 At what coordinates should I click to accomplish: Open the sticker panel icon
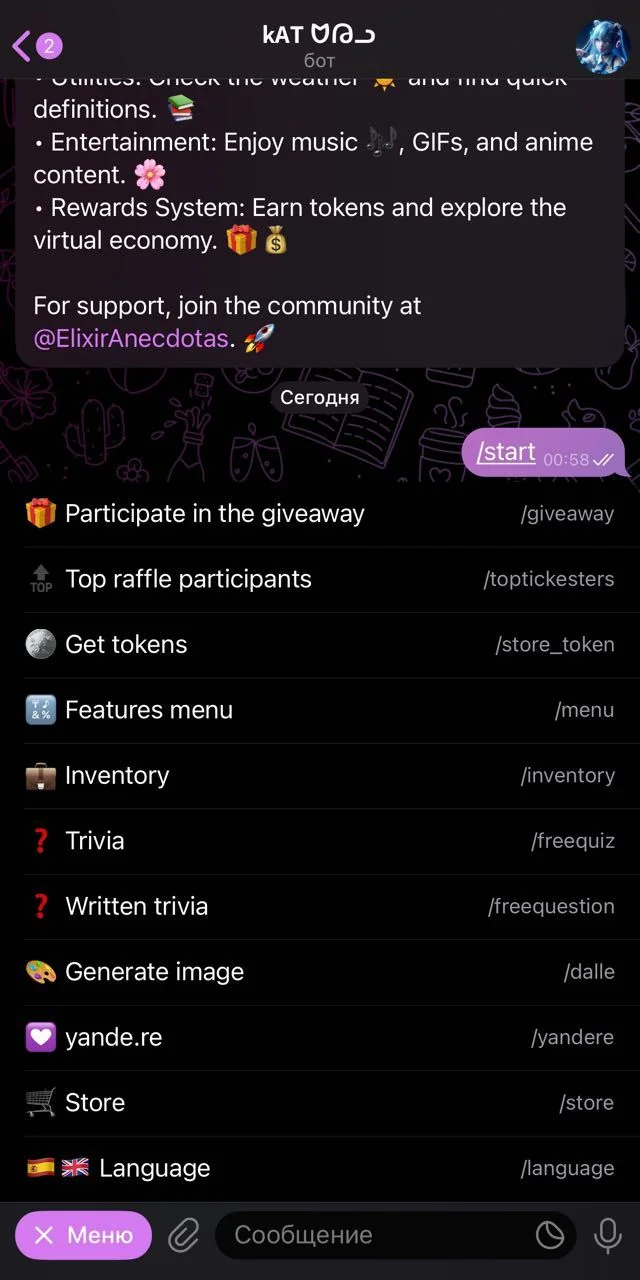(x=550, y=1236)
